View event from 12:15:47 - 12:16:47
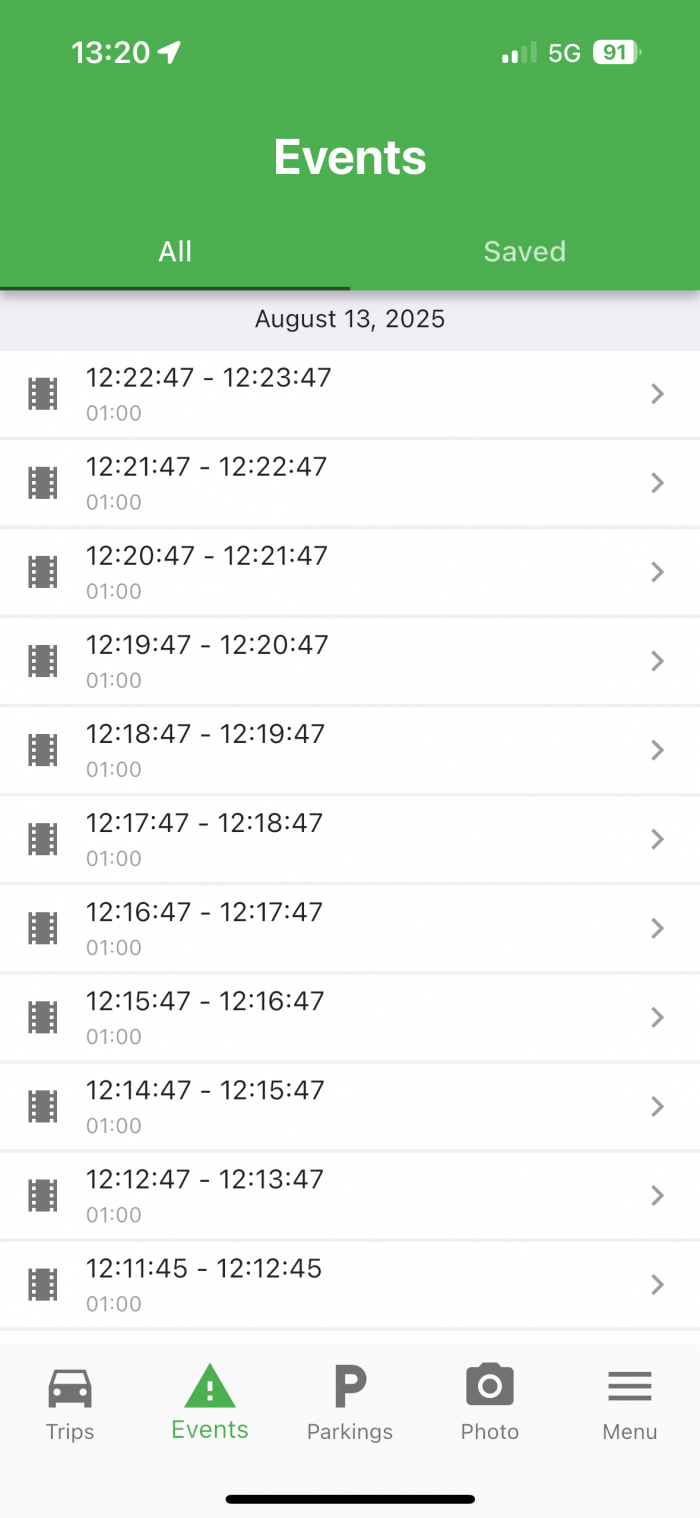This screenshot has height=1518, width=700. tap(350, 1017)
